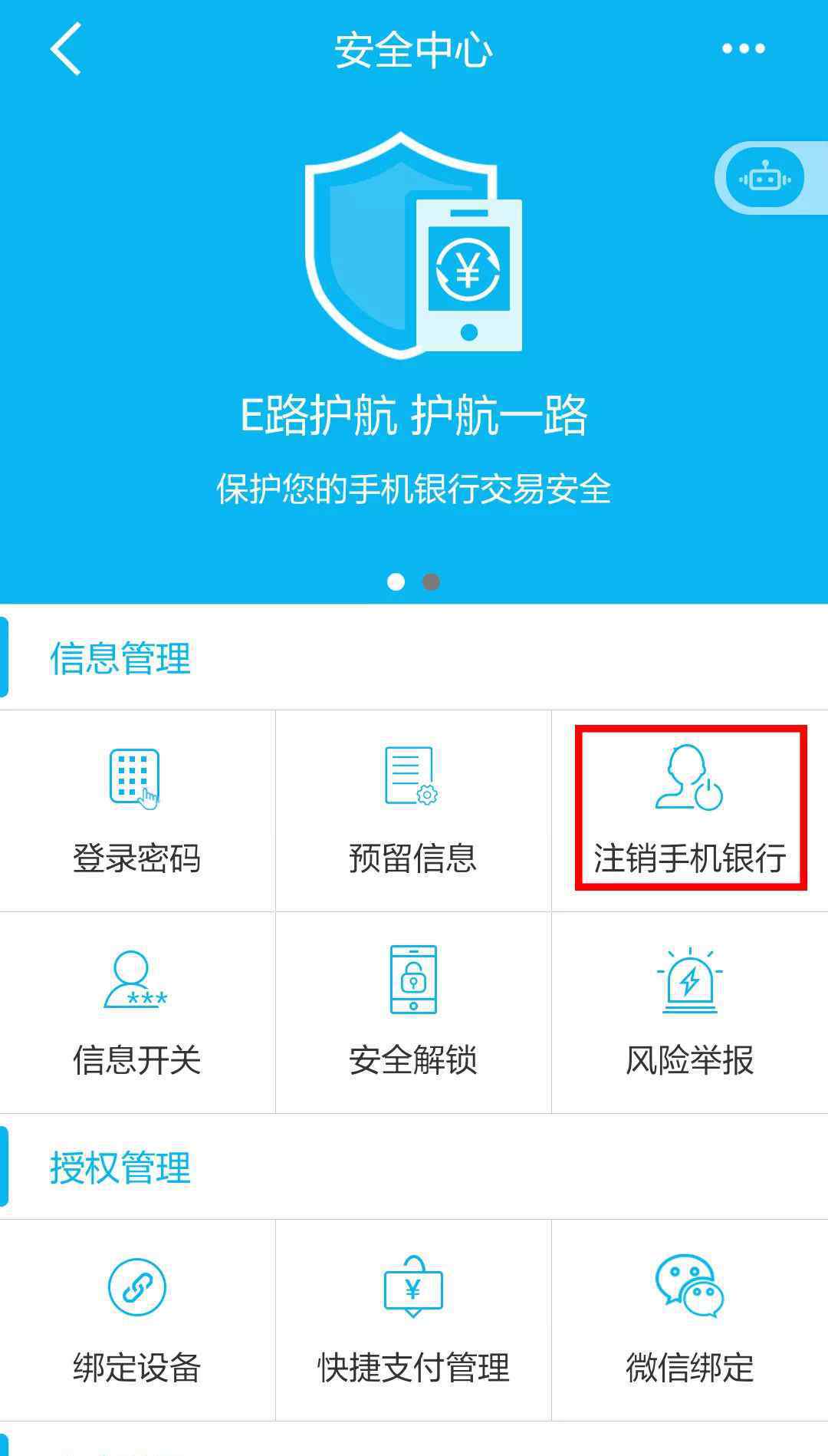Open 风险举报
828x1456 pixels.
pos(690,1013)
